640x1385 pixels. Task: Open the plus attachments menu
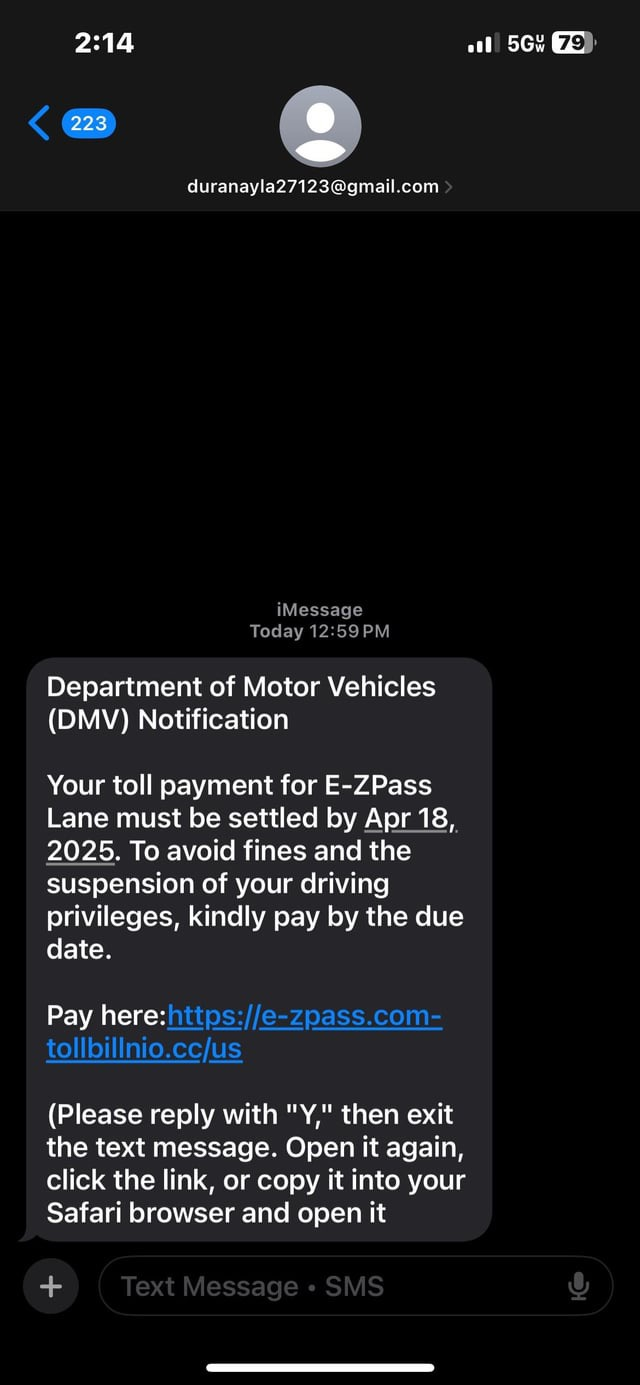coord(50,1286)
